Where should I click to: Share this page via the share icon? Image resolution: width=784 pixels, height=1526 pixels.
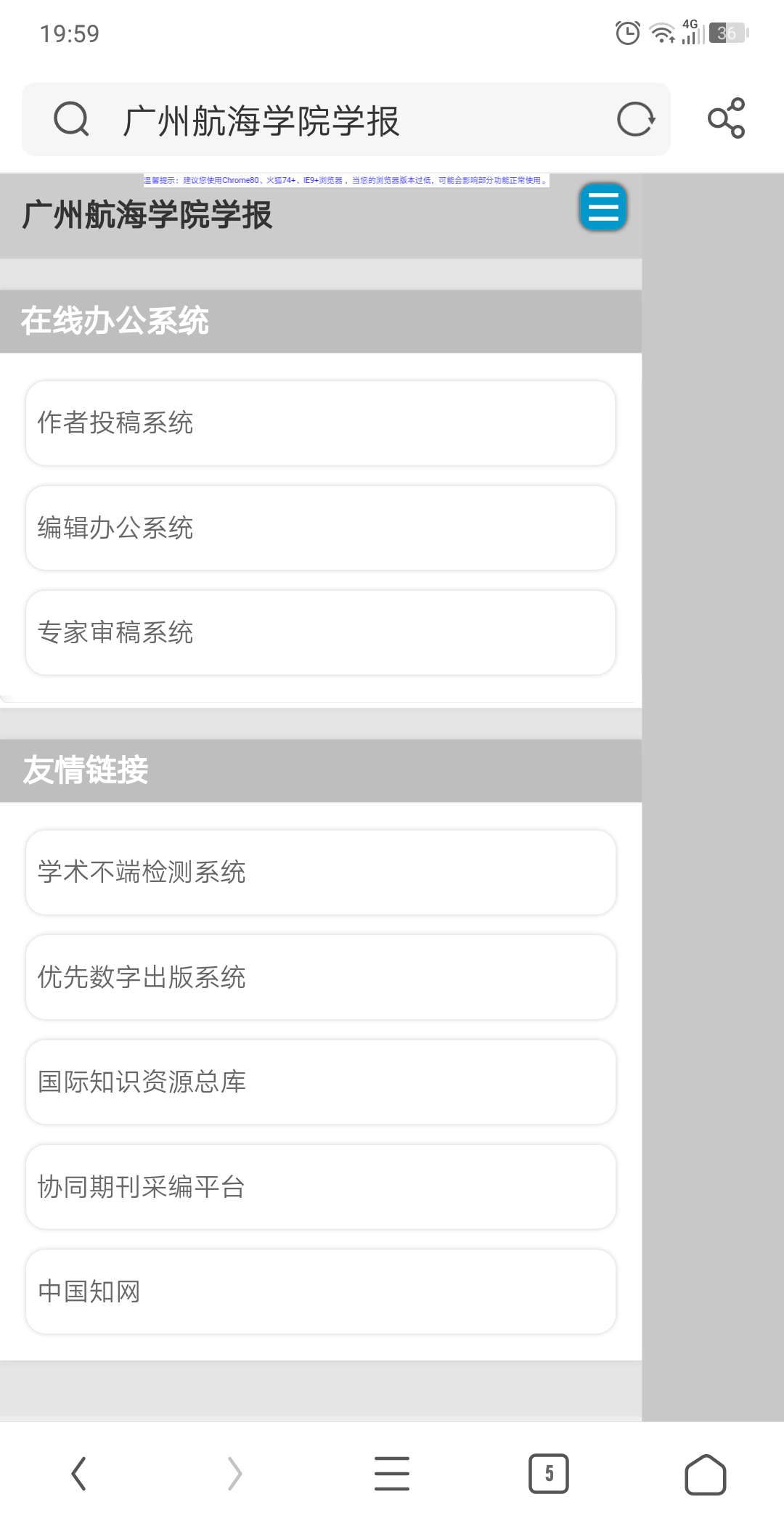pyautogui.click(x=726, y=118)
